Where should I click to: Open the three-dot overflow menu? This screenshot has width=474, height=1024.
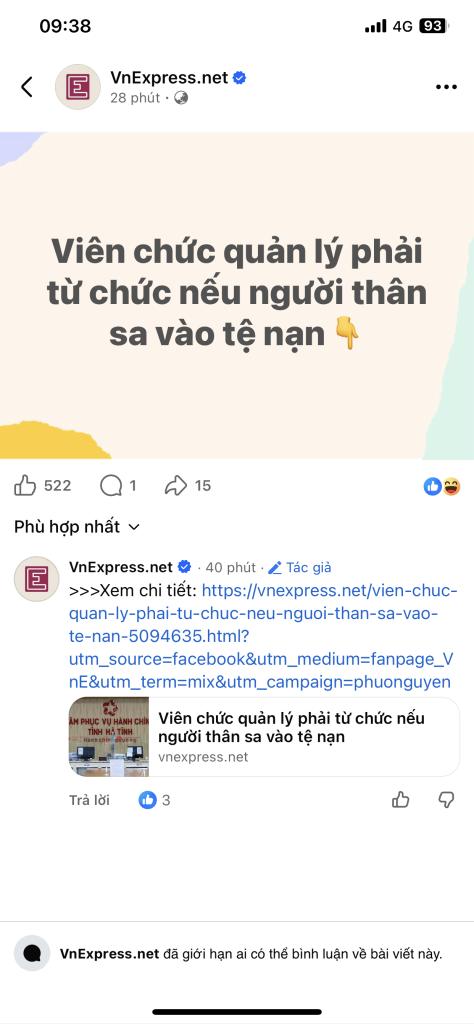click(x=446, y=87)
